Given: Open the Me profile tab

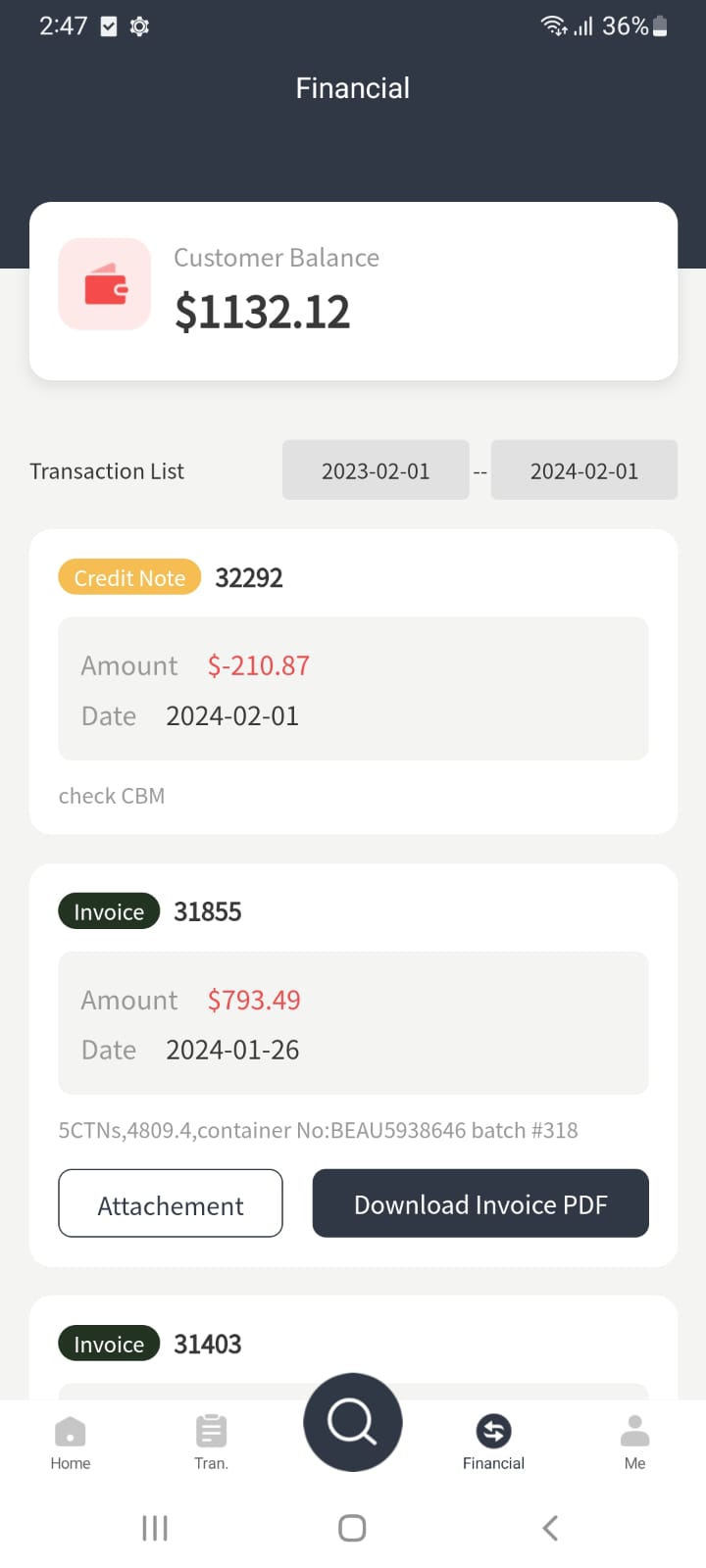Looking at the screenshot, I should click(634, 1443).
